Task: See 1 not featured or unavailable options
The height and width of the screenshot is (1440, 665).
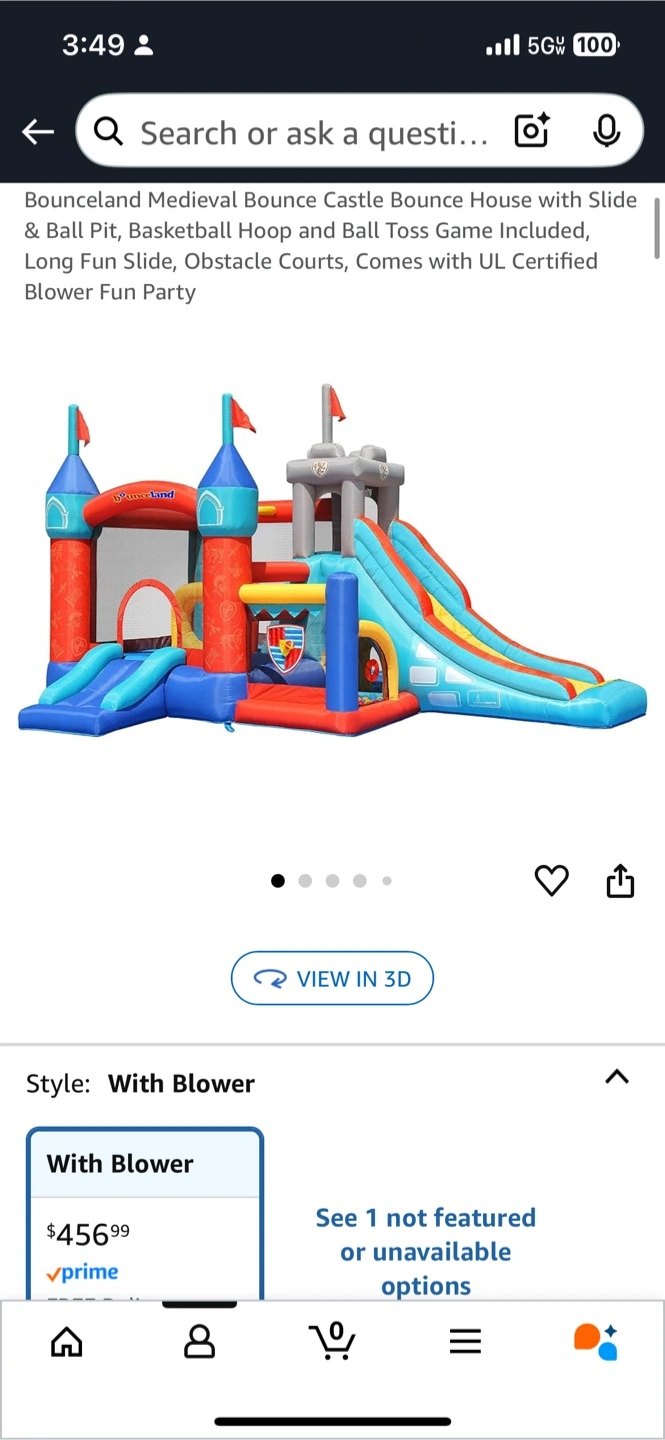Action: (x=425, y=1251)
